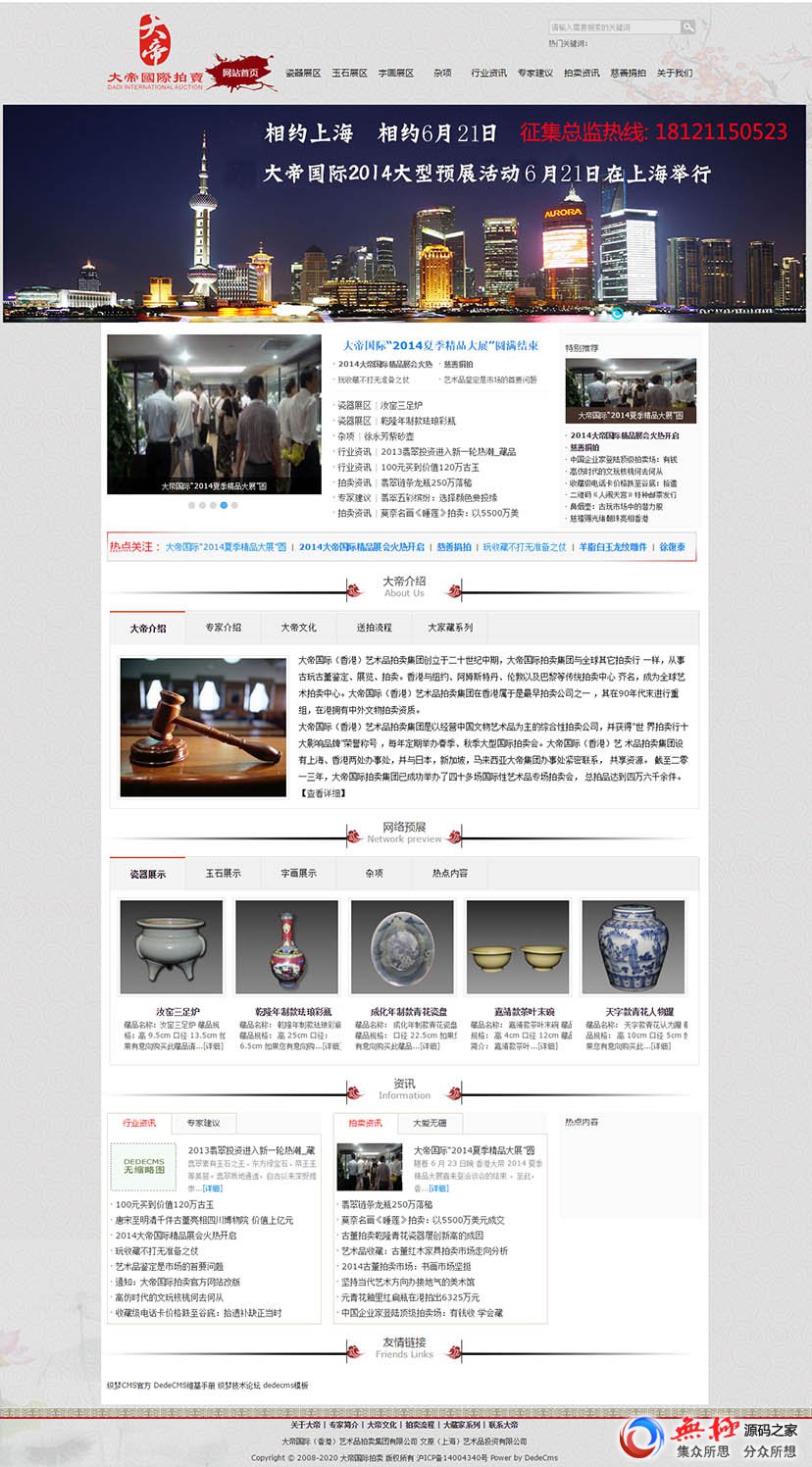This screenshot has height=1467, width=812.
Task: Open 关于我们 in the top menu
Action: [675, 74]
